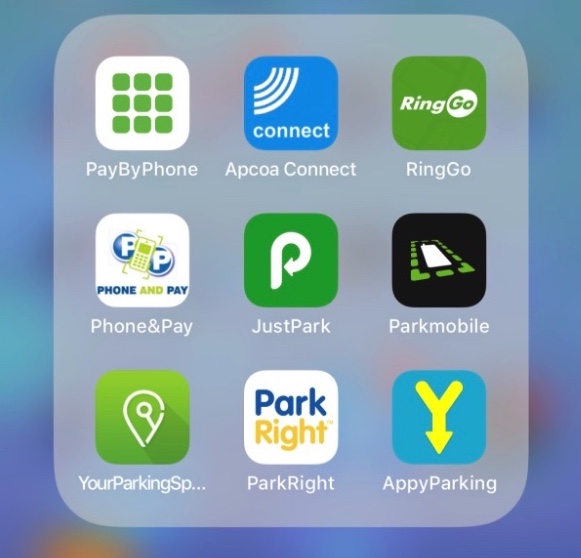Screen dimensions: 581x558
Task: Open JustPark
Action: click(x=291, y=260)
